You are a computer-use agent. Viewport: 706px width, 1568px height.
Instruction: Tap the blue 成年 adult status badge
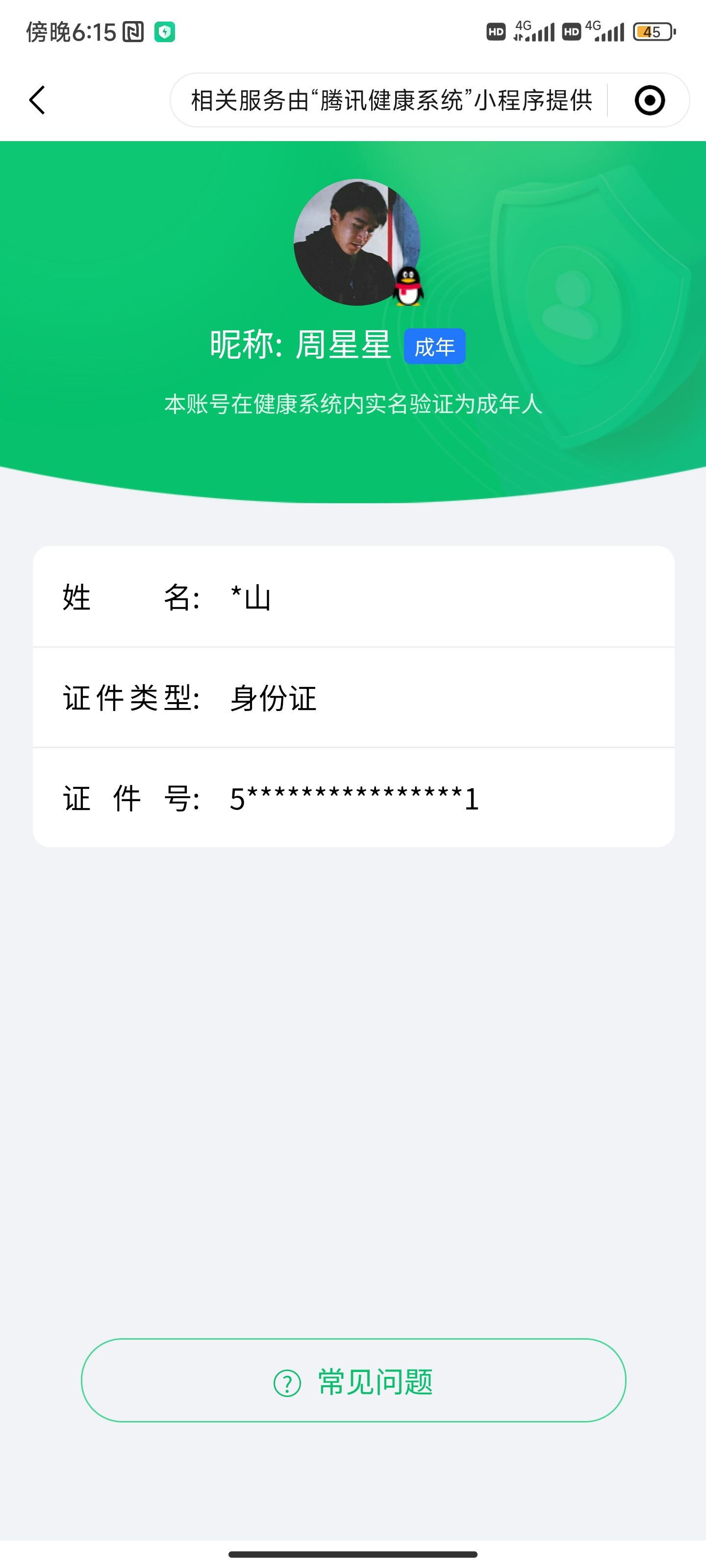[x=435, y=346]
